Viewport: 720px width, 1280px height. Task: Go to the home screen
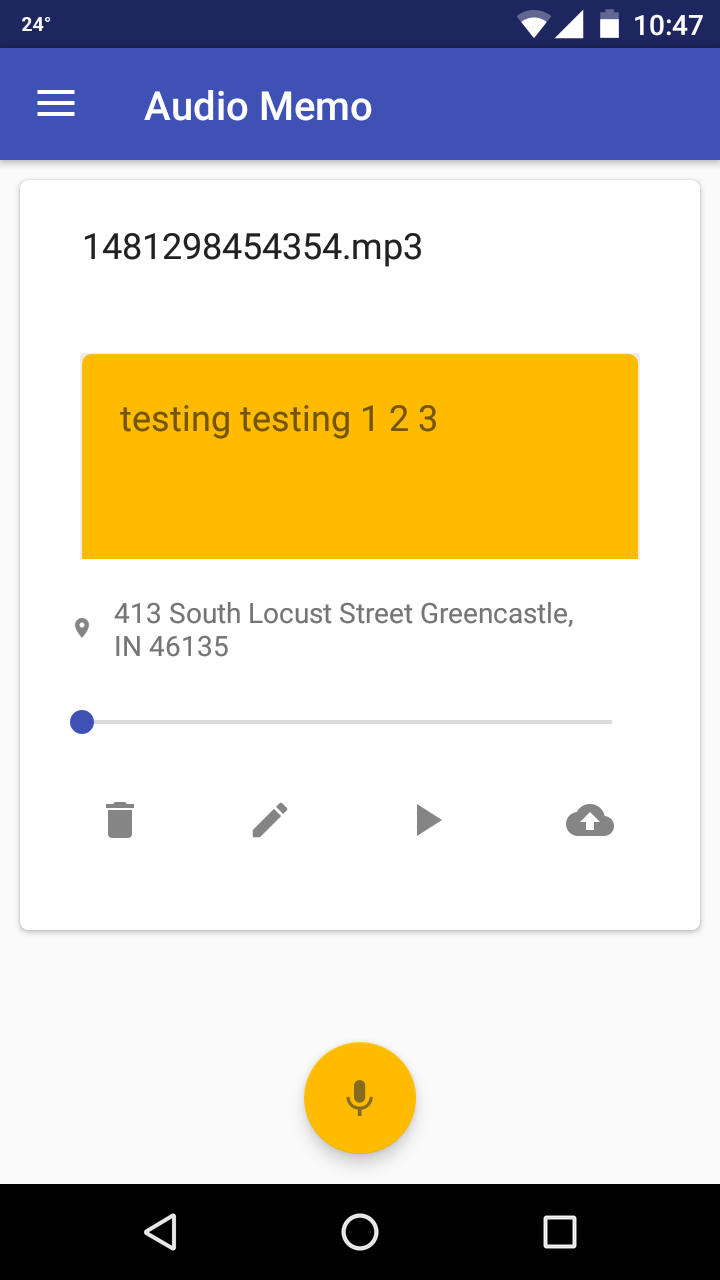360,1232
